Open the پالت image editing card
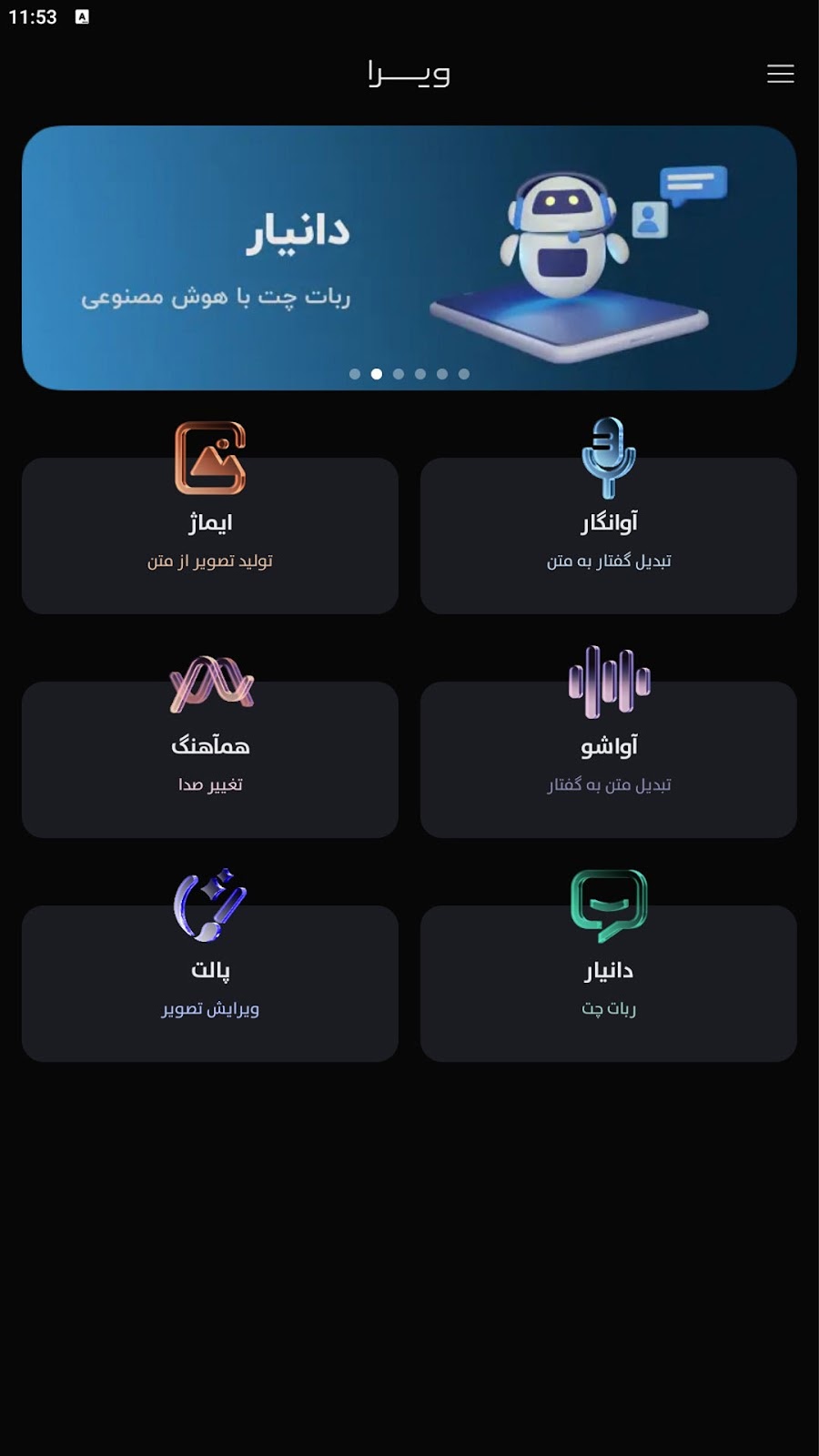This screenshot has height=1456, width=819. tap(210, 983)
